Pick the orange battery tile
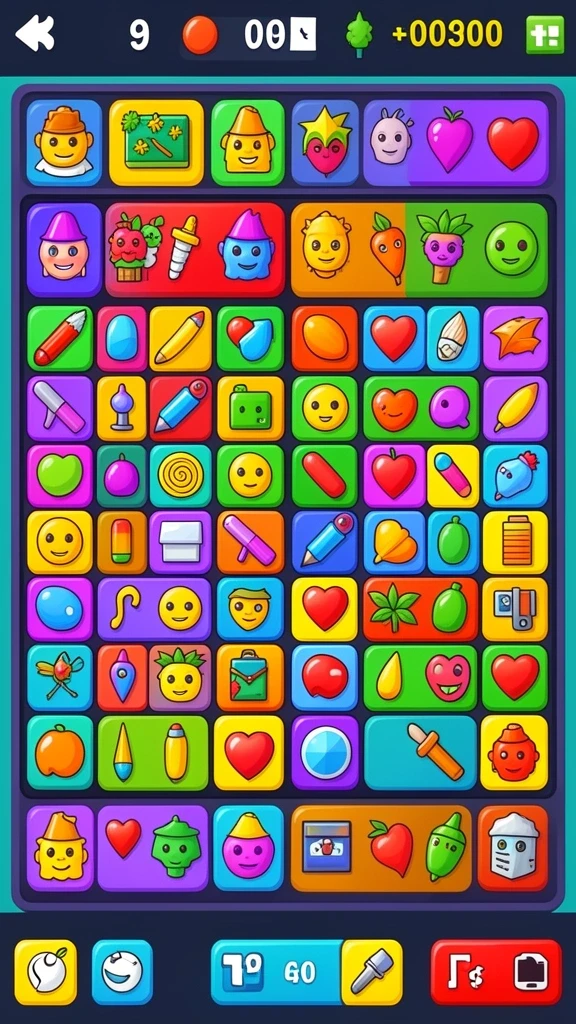The image size is (576, 1024). [x=515, y=543]
